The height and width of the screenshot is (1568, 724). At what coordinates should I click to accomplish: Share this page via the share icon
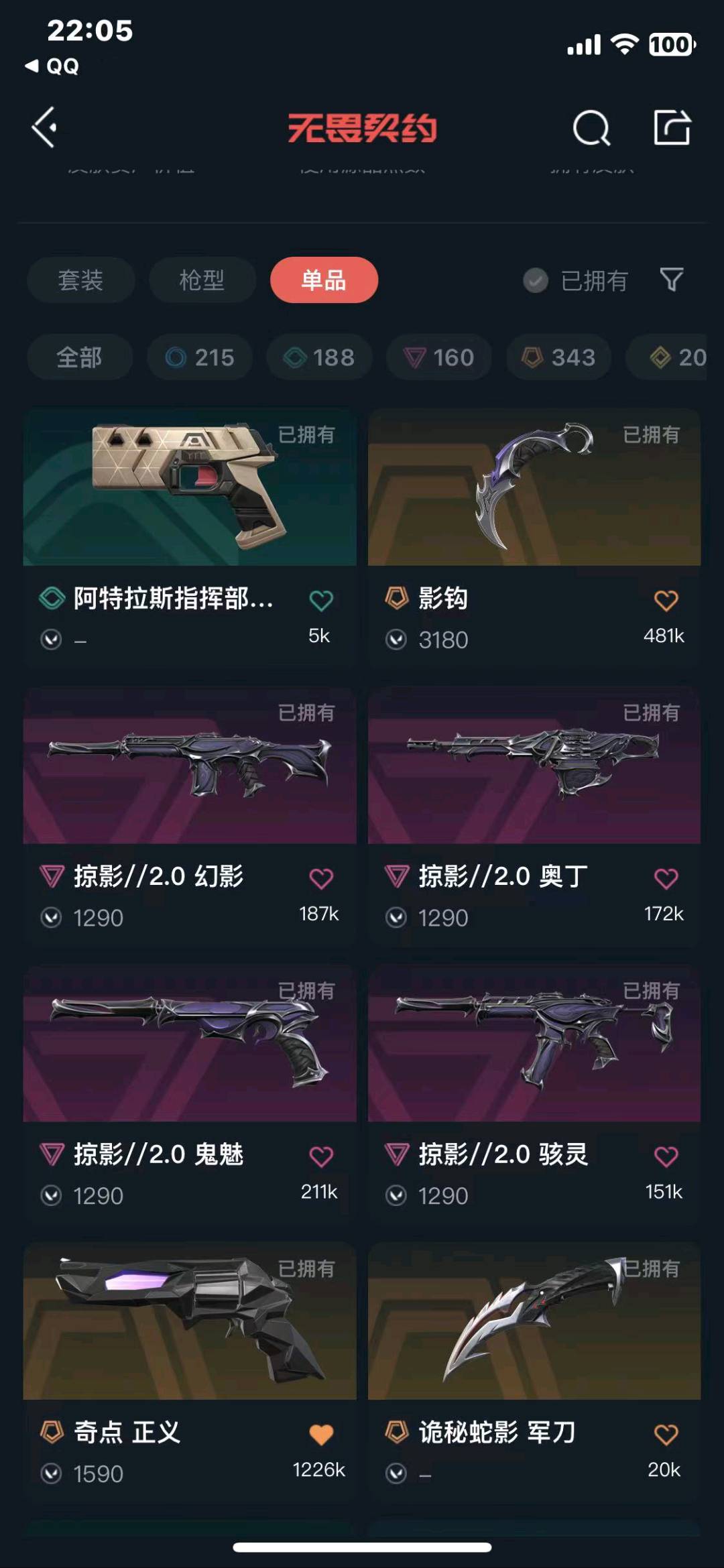click(x=672, y=127)
